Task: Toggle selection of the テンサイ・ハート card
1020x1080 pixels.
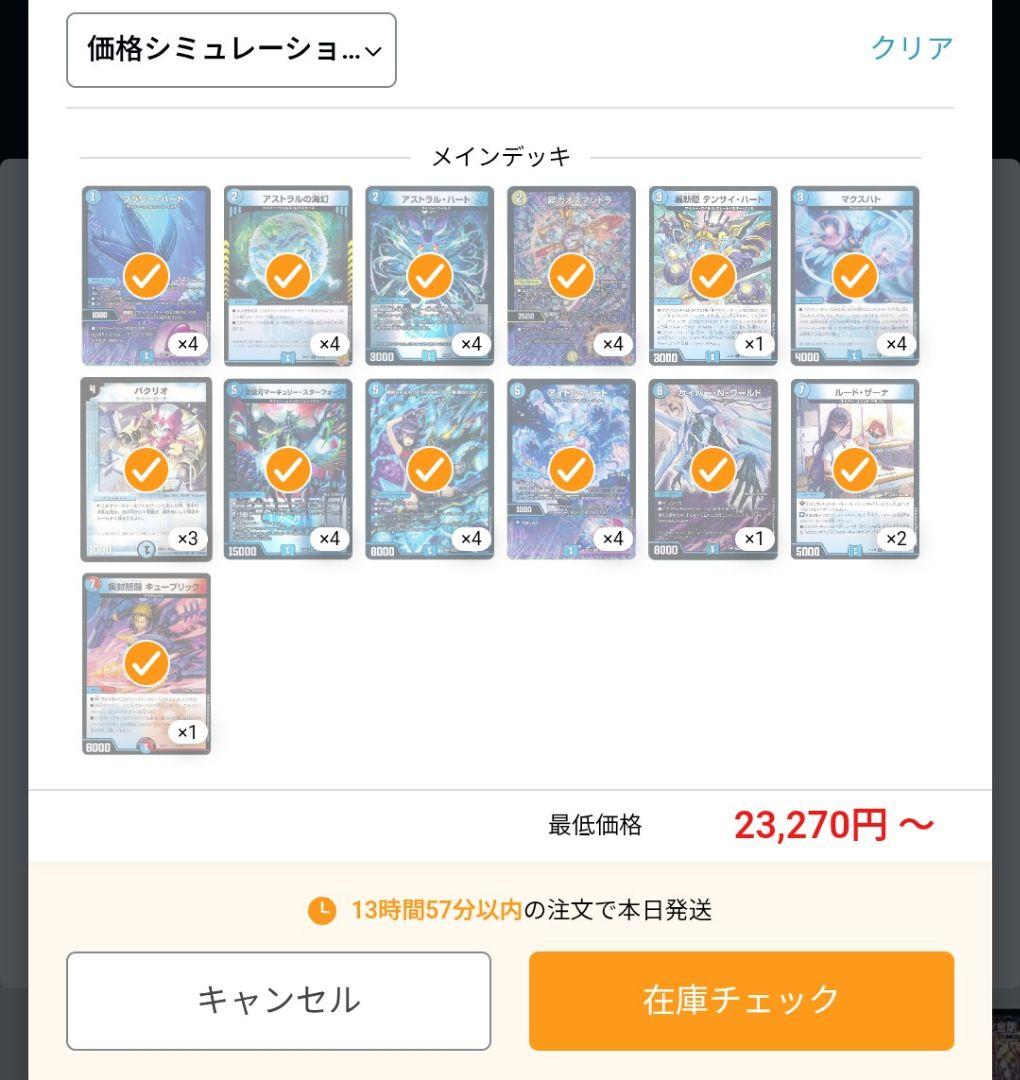Action: click(712, 275)
